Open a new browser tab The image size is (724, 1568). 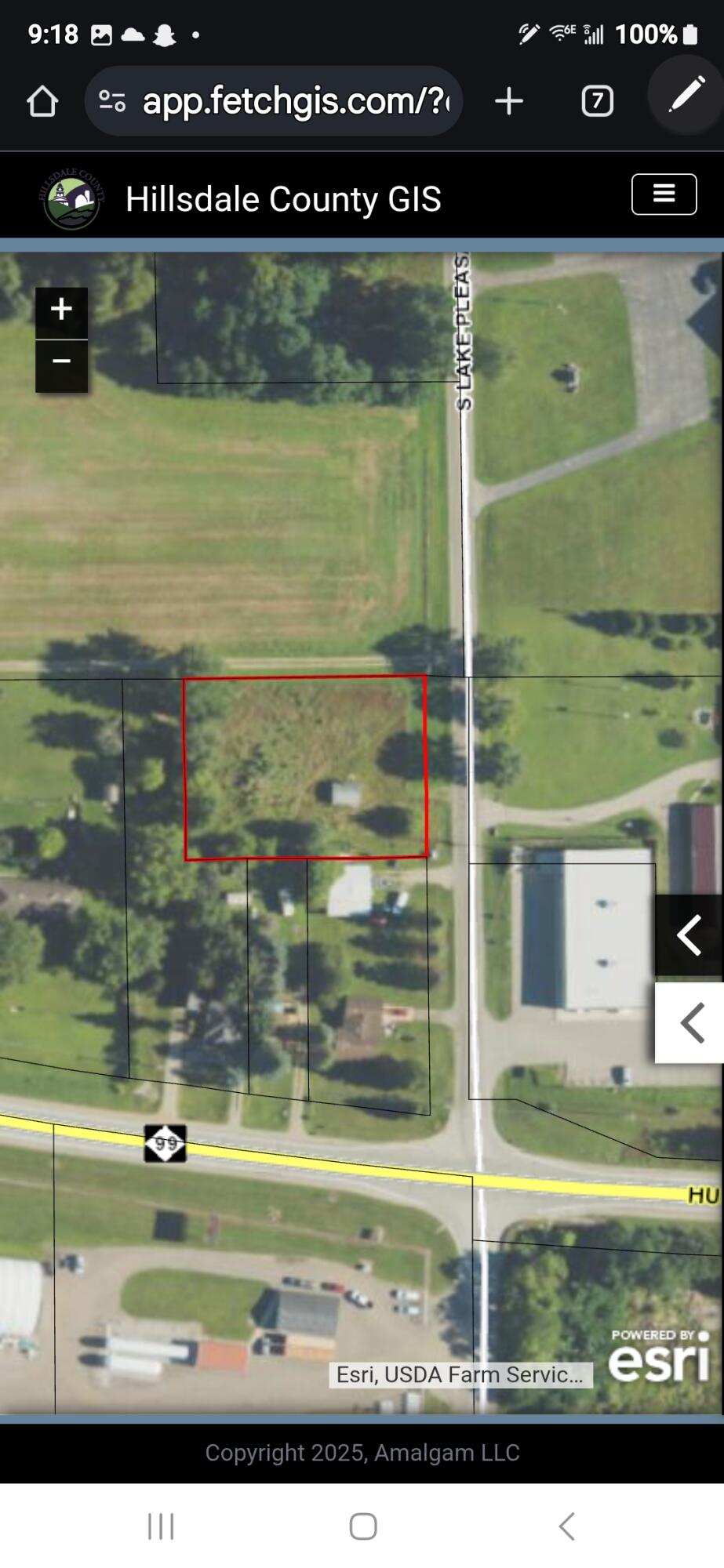point(509,101)
